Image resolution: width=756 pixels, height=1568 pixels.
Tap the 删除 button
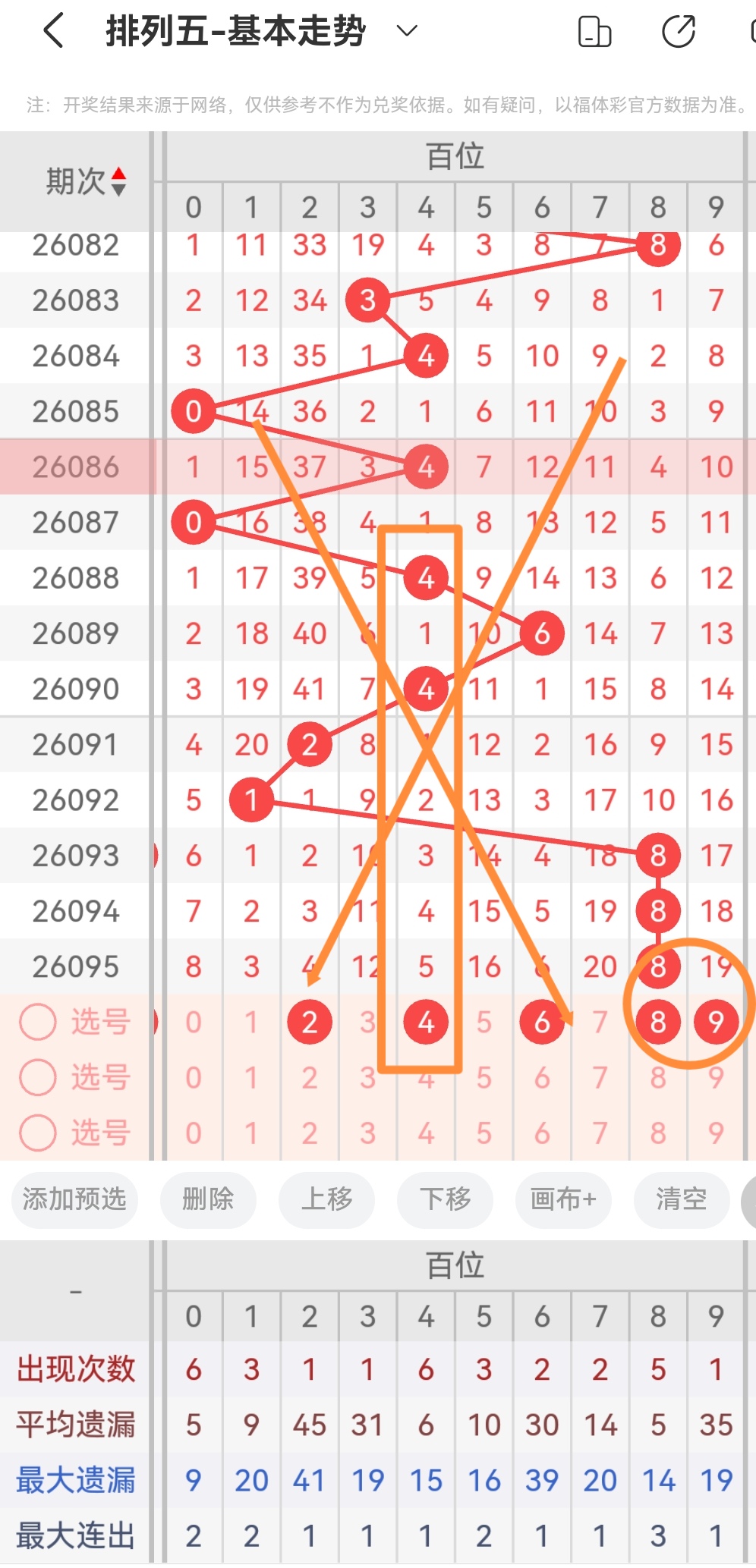tap(208, 1199)
